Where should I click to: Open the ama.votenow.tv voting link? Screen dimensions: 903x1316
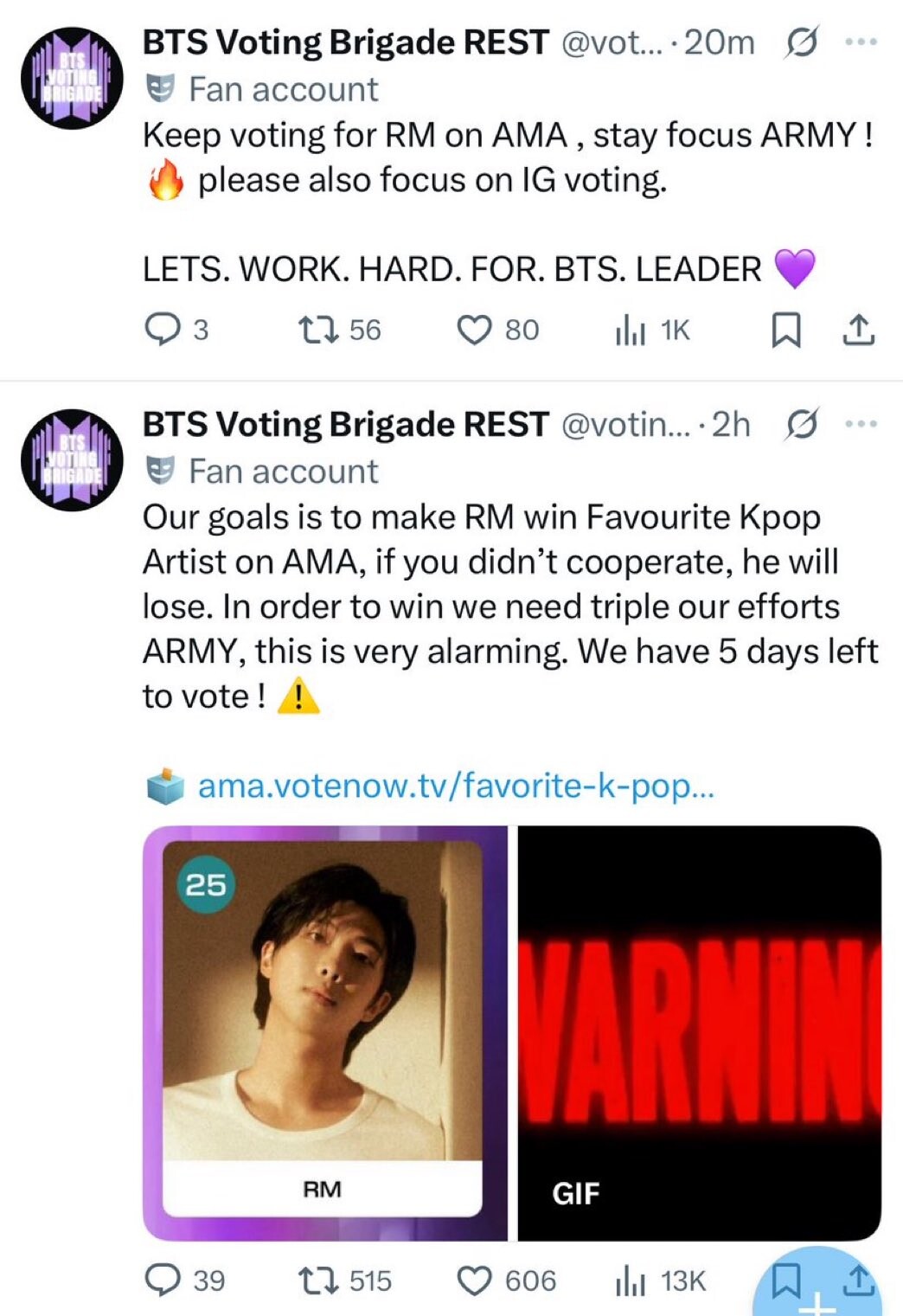click(x=455, y=786)
